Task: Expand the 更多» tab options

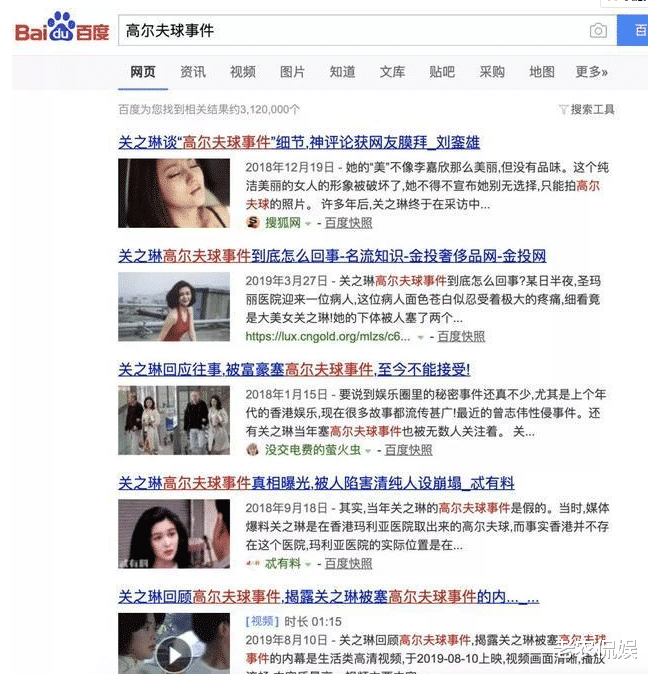Action: [x=591, y=72]
